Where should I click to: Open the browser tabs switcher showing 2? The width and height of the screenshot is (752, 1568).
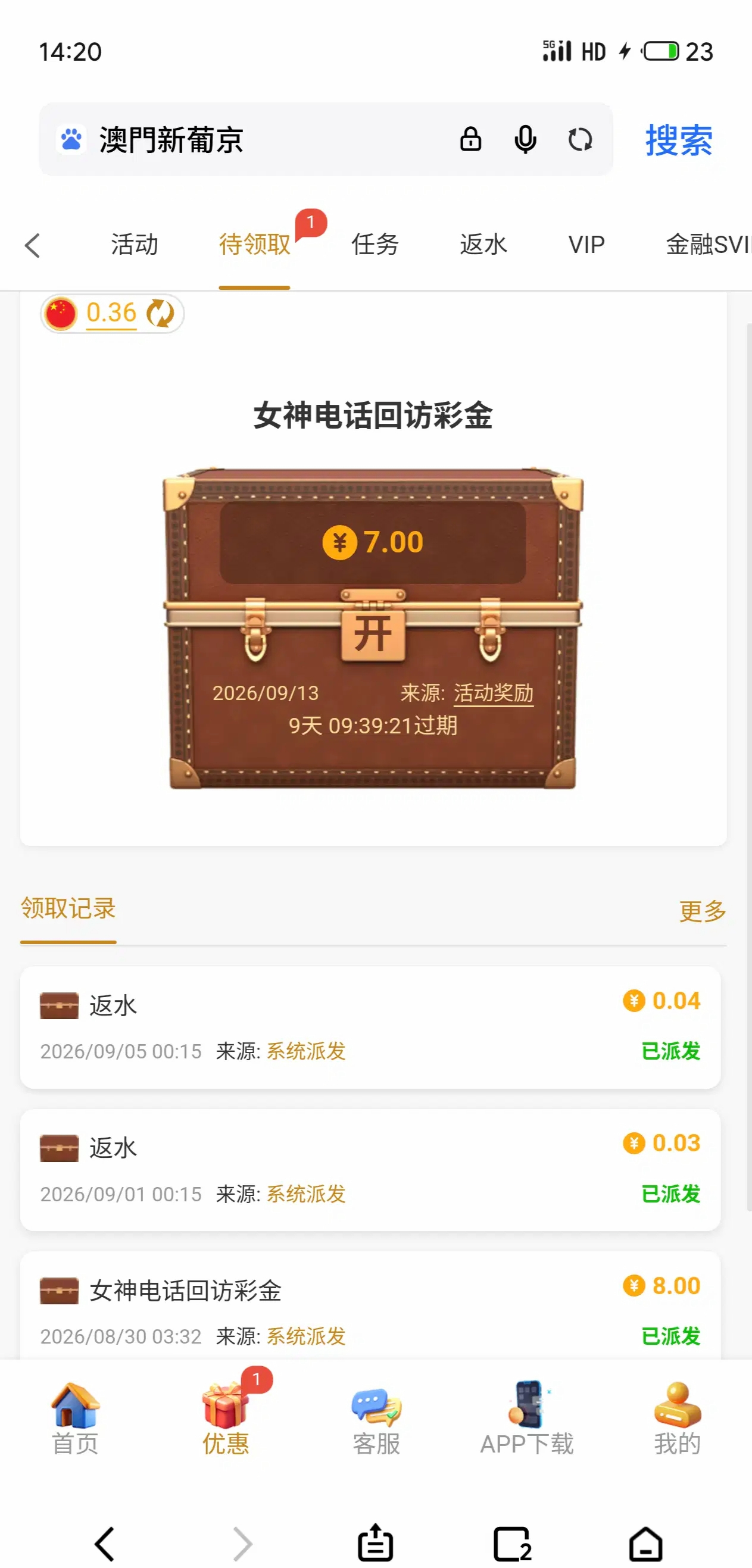pyautogui.click(x=511, y=1544)
